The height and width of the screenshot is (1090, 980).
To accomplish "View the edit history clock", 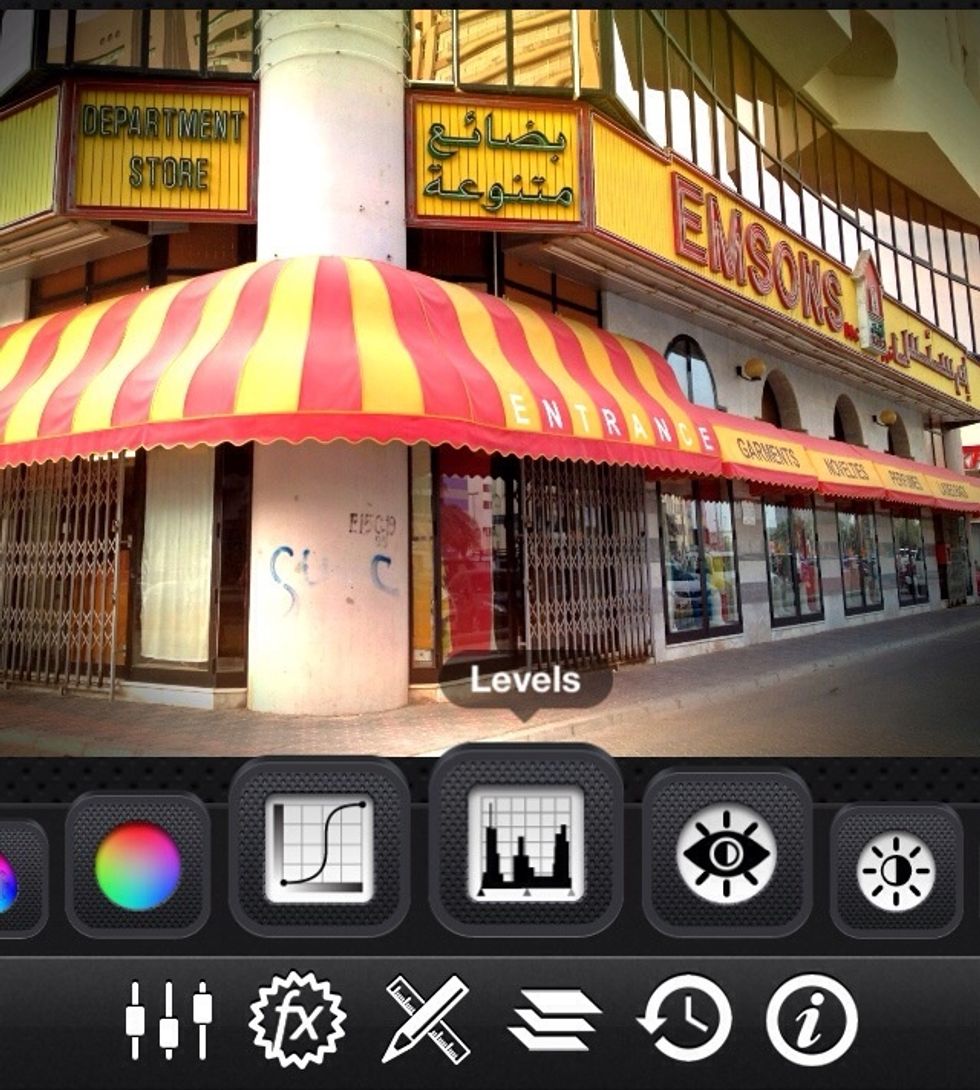I will point(684,1020).
